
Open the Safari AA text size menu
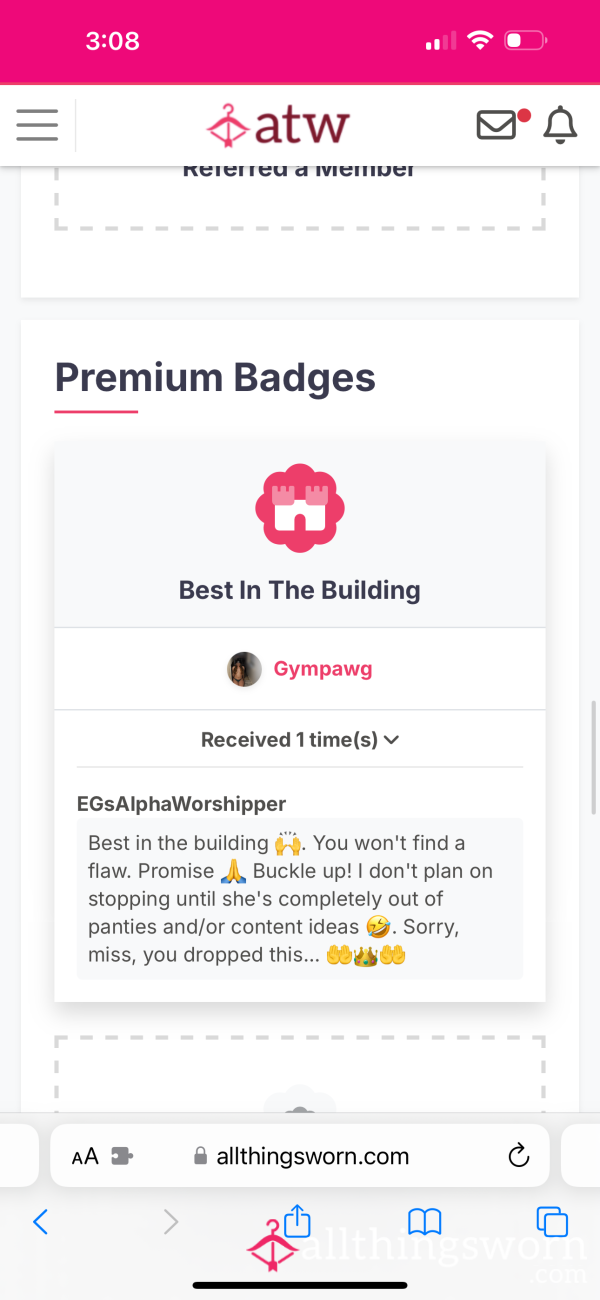[x=85, y=1157]
